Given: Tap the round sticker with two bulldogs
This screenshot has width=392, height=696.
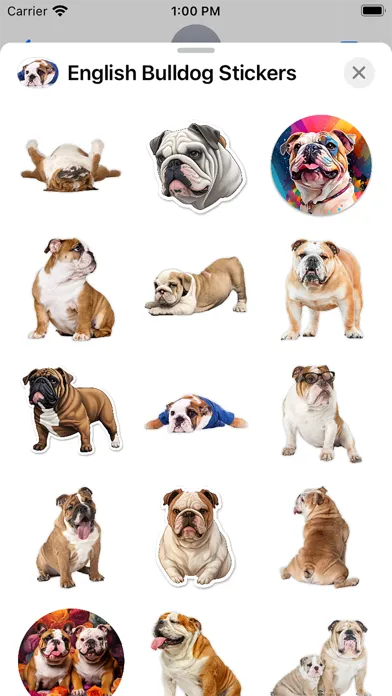Looking at the screenshot, I should (x=71, y=652).
